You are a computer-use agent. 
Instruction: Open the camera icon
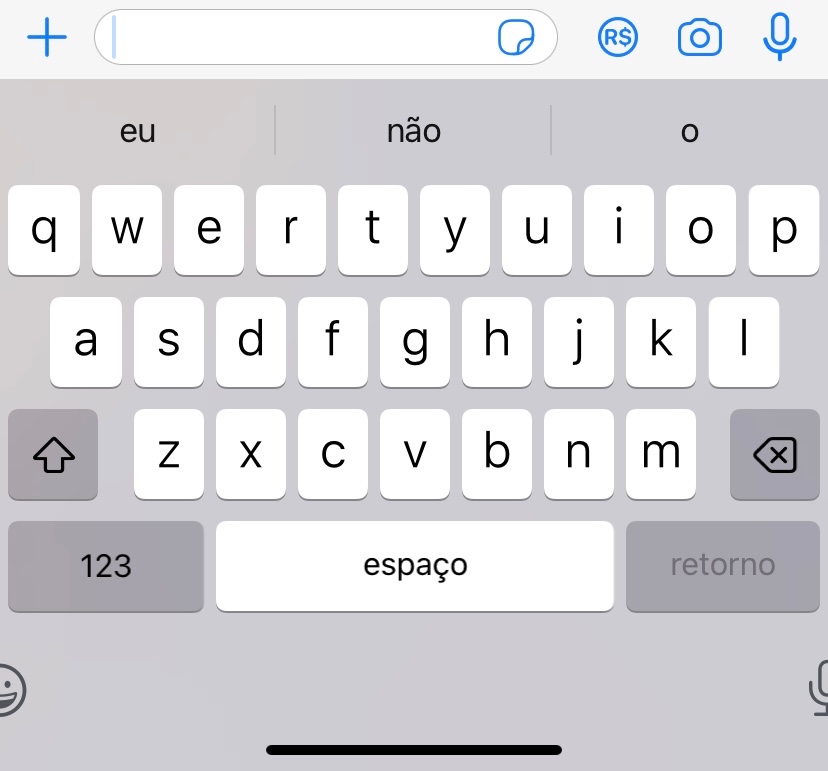click(700, 37)
